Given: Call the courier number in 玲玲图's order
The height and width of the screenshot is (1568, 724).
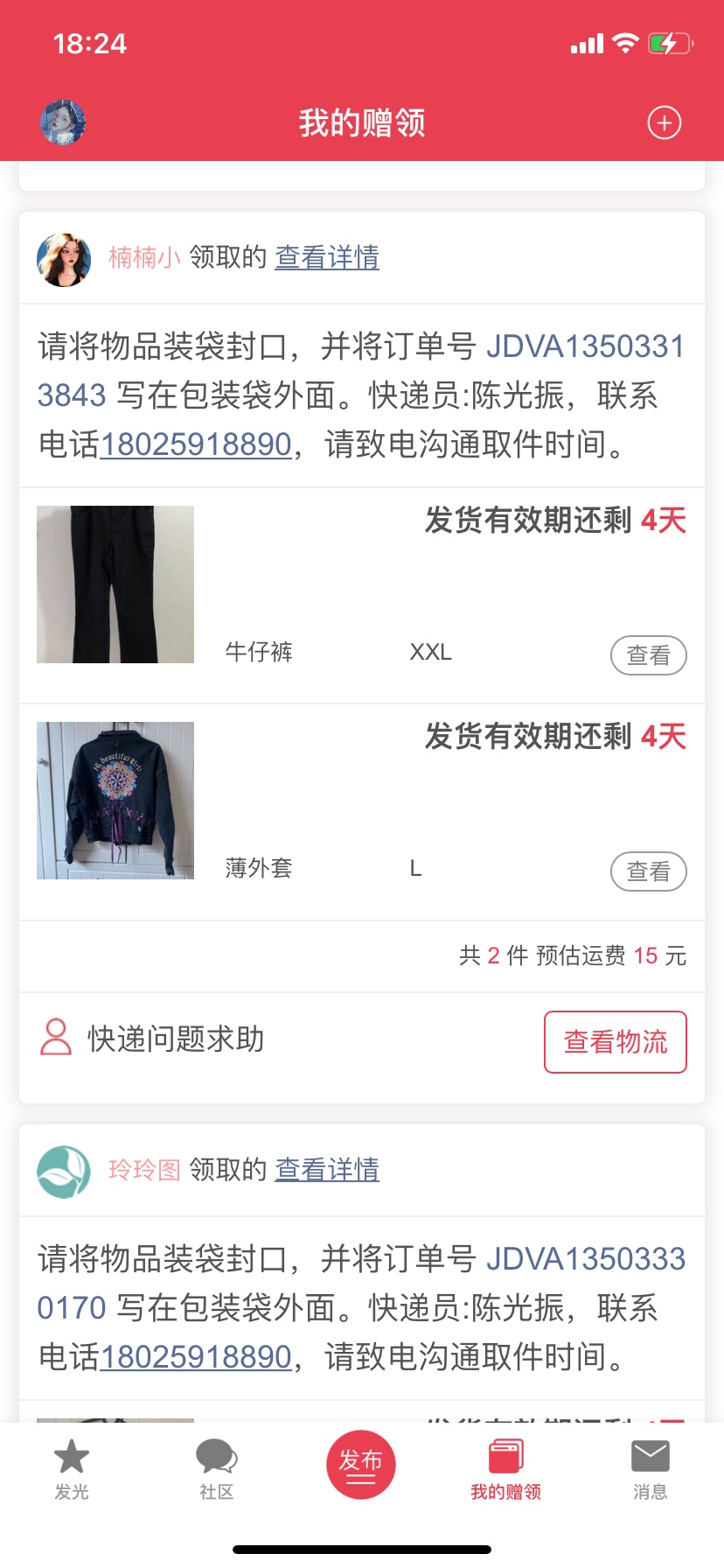Looking at the screenshot, I should 196,1357.
